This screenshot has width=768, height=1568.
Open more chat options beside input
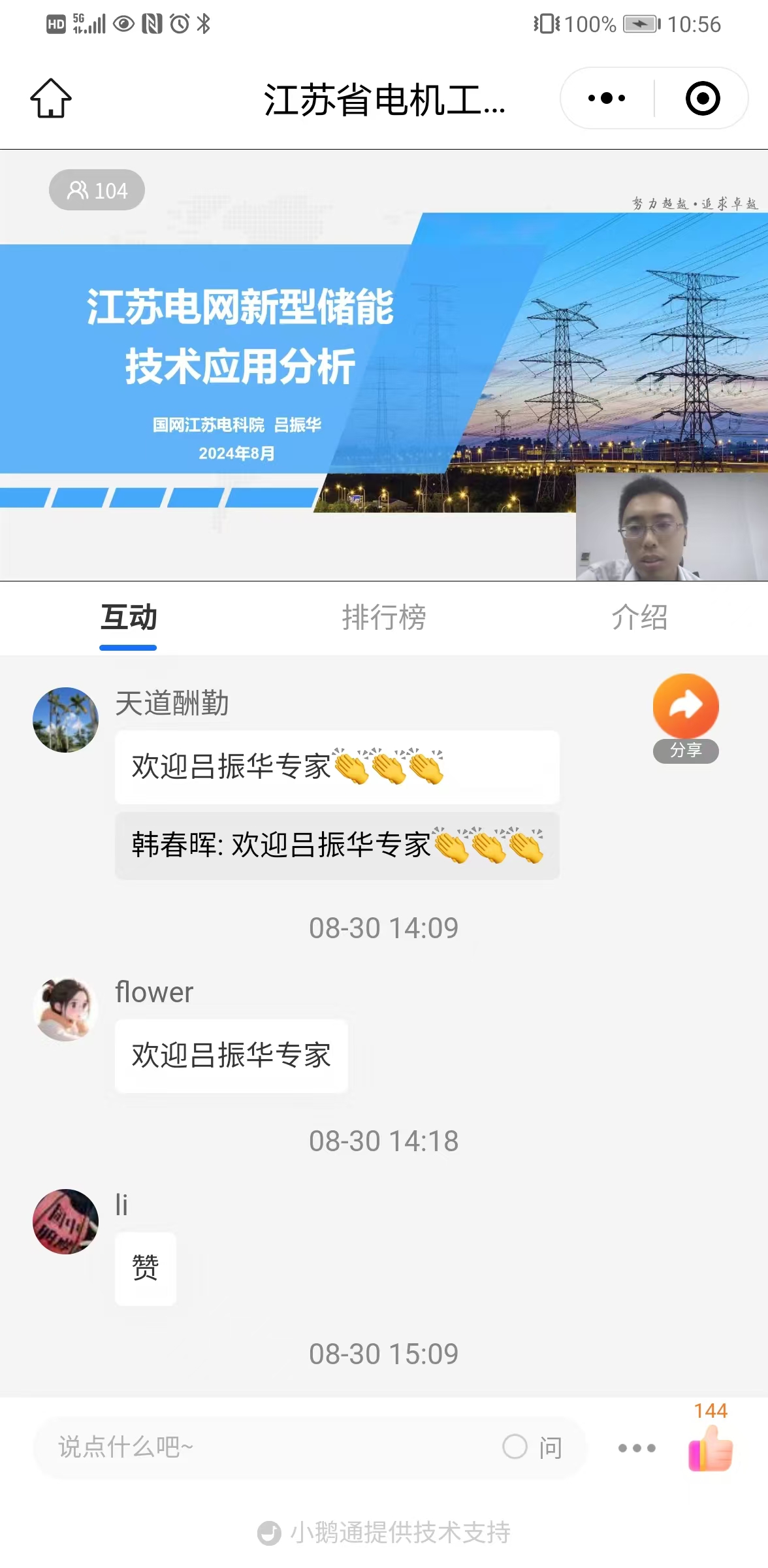click(x=637, y=1448)
